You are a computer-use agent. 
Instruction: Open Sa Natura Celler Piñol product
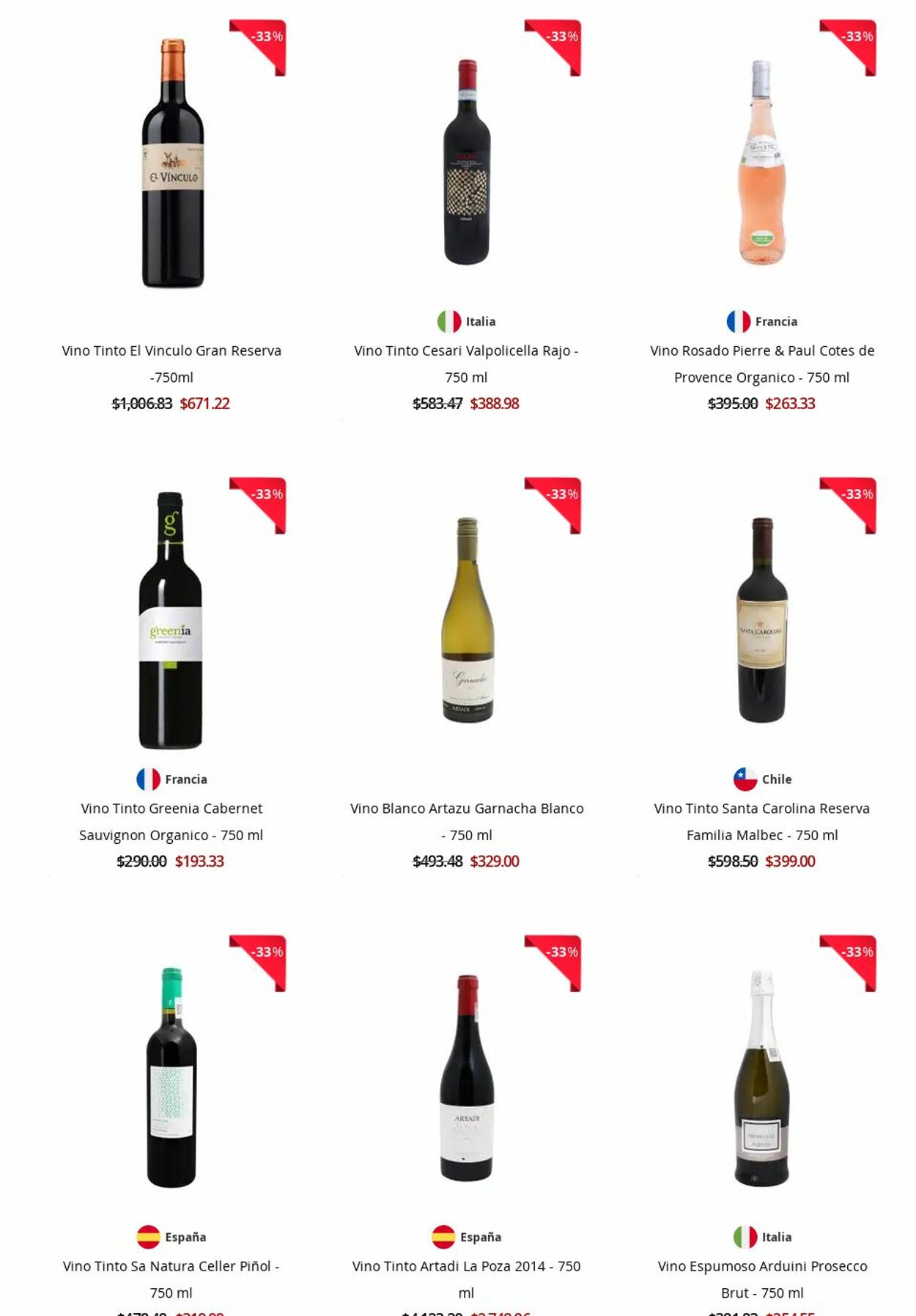(x=171, y=1266)
